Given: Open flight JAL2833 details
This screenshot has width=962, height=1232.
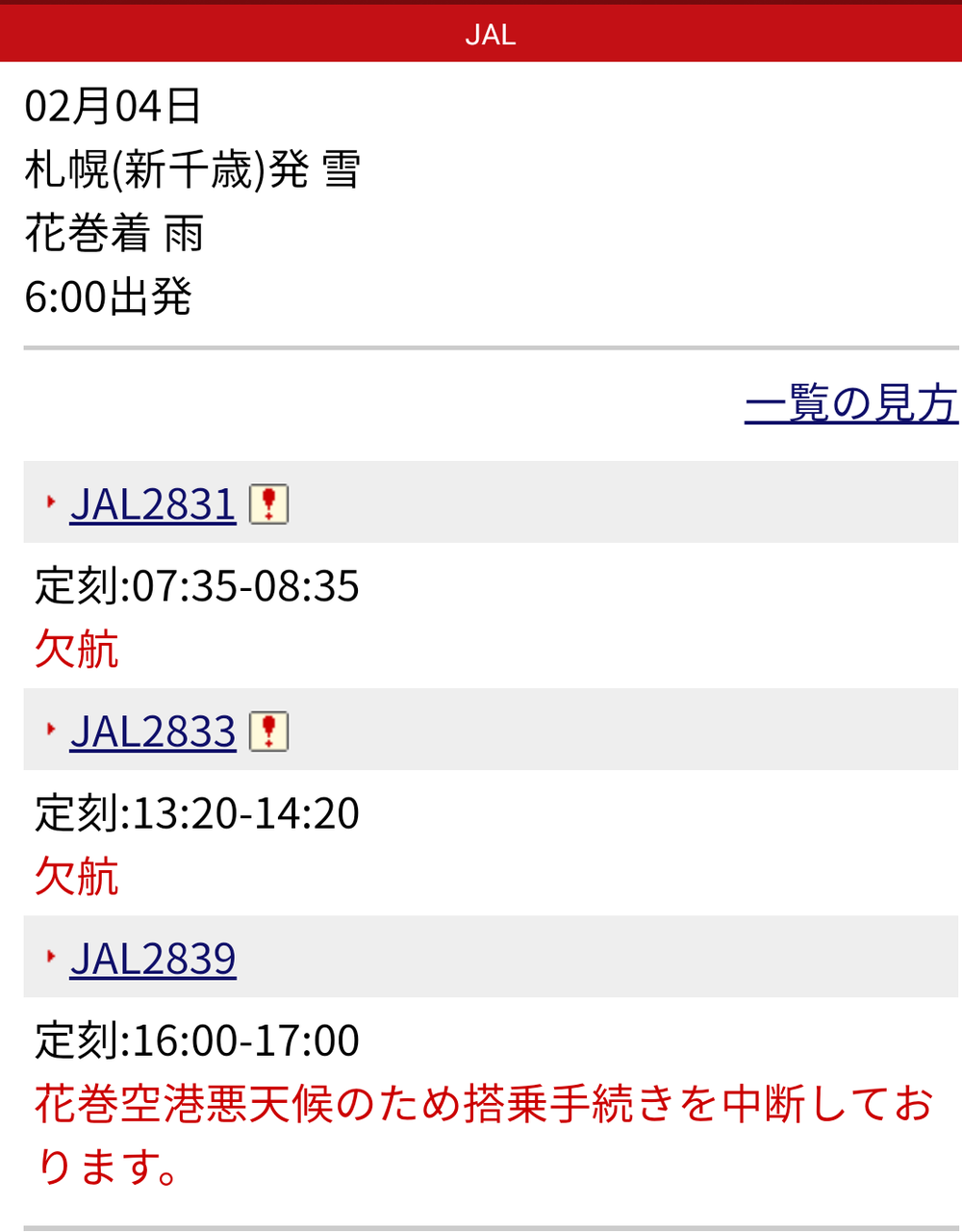Looking at the screenshot, I should [x=153, y=731].
